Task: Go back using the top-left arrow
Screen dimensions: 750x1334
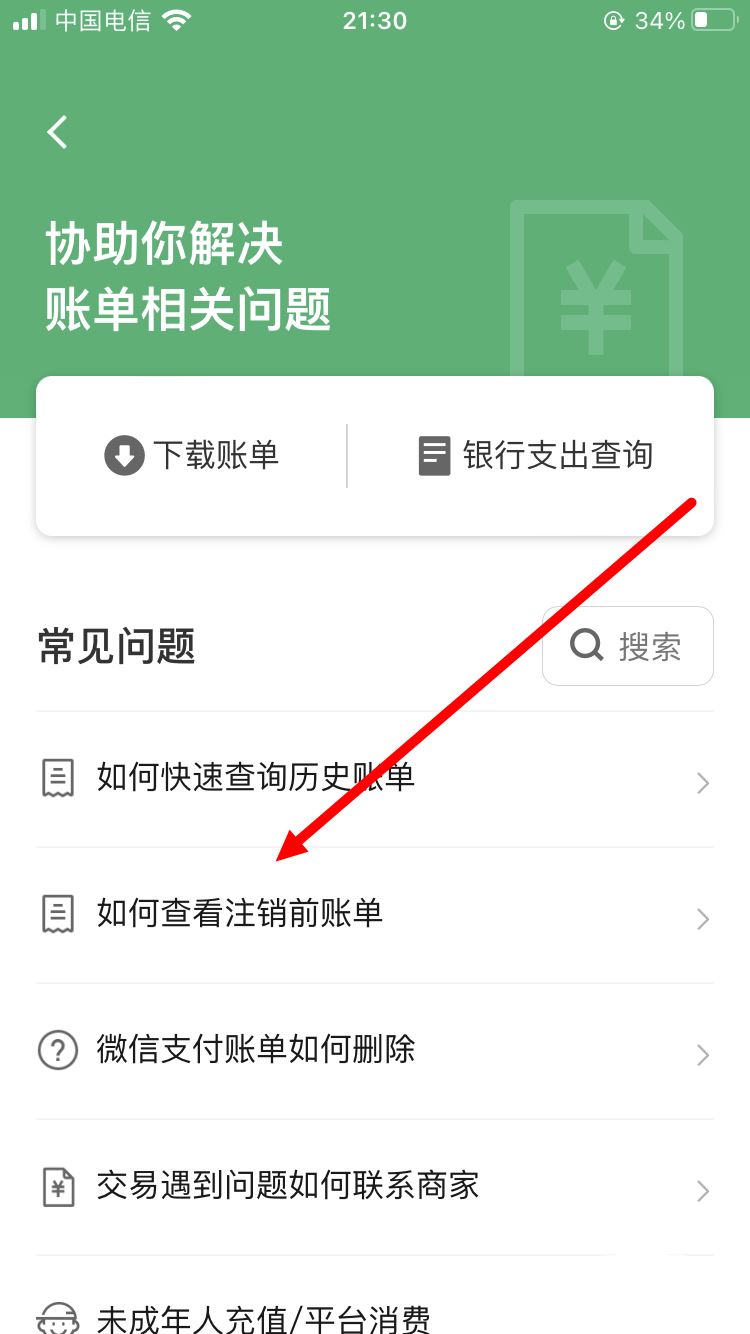Action: 58,132
